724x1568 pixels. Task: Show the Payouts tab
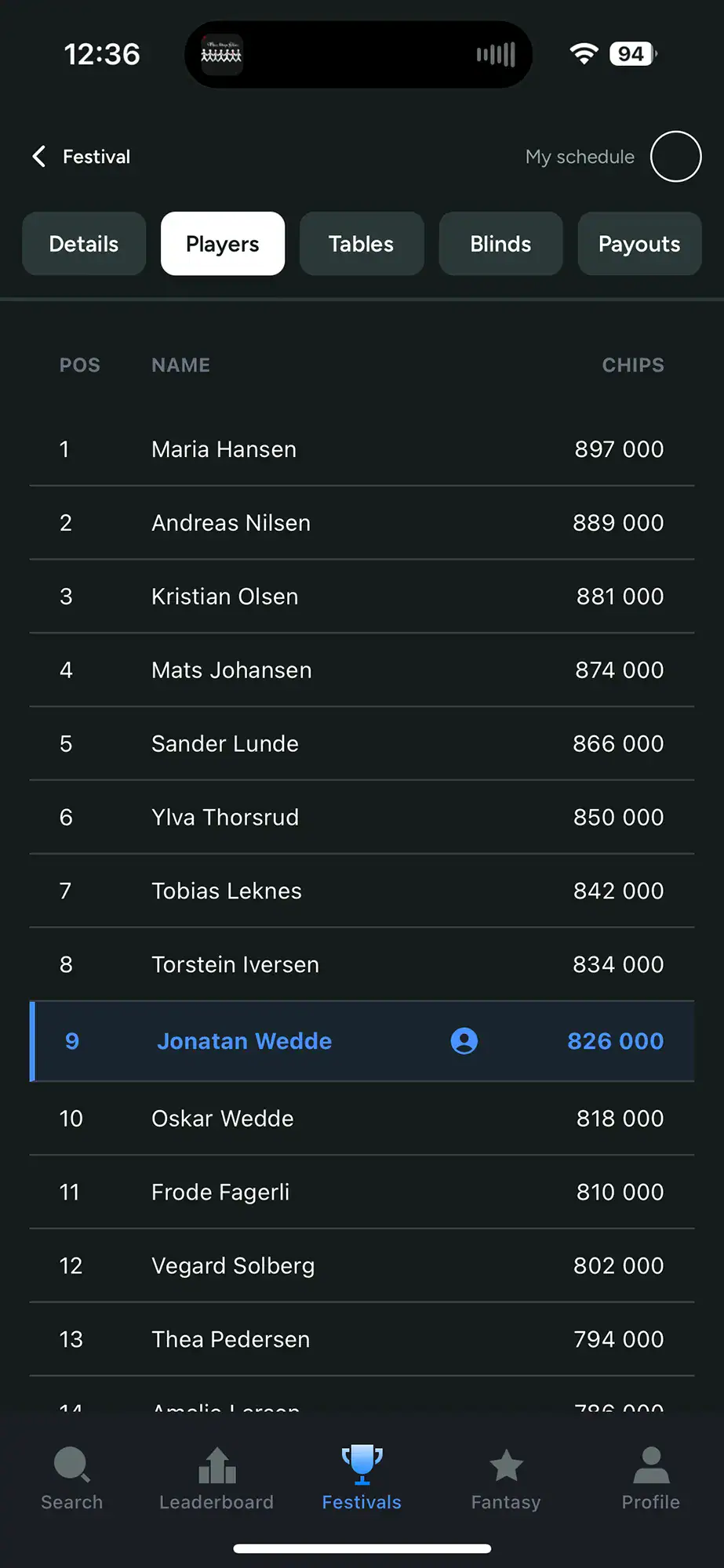pyautogui.click(x=639, y=244)
